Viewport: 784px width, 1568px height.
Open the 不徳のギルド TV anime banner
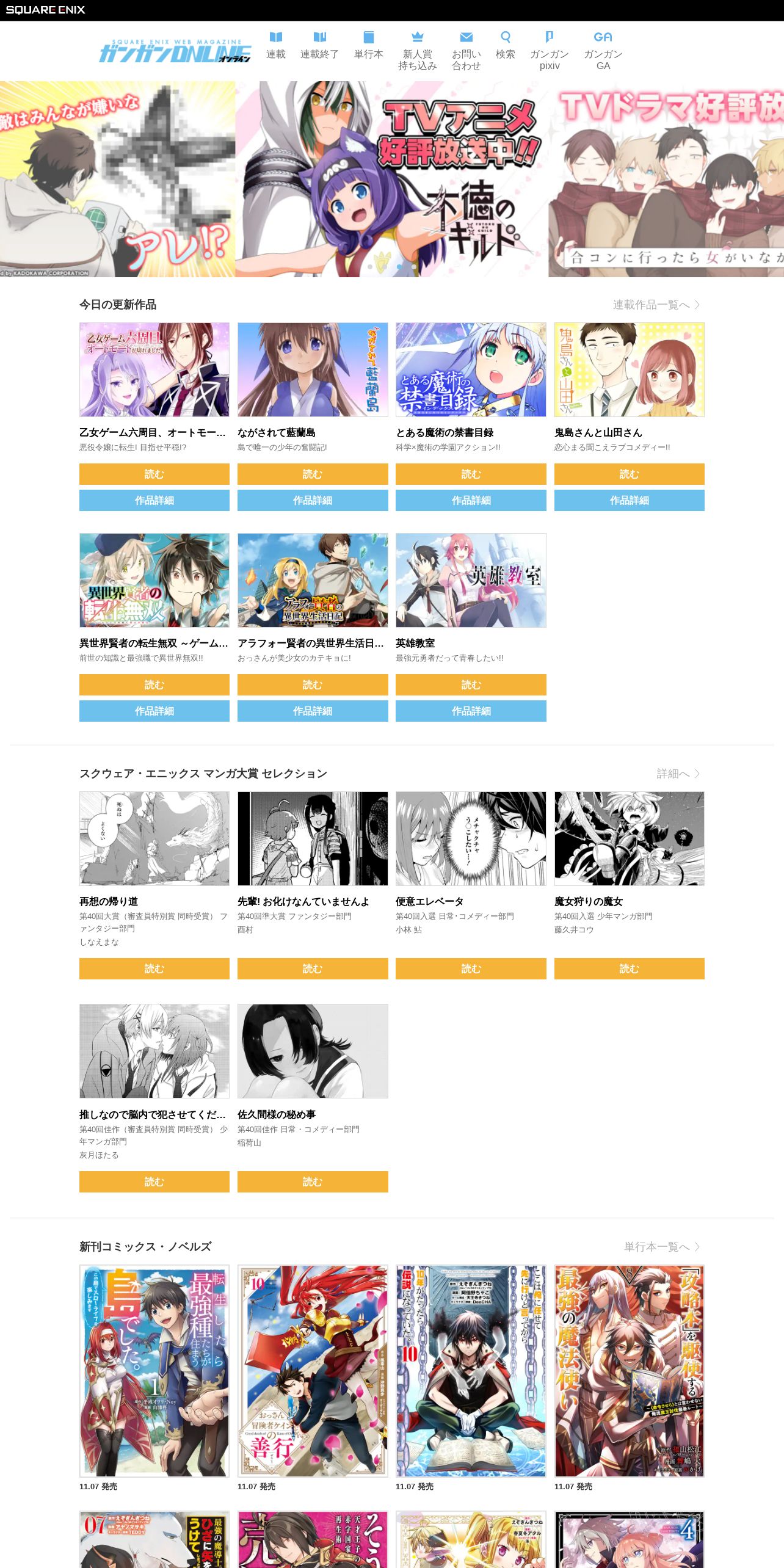click(391, 179)
